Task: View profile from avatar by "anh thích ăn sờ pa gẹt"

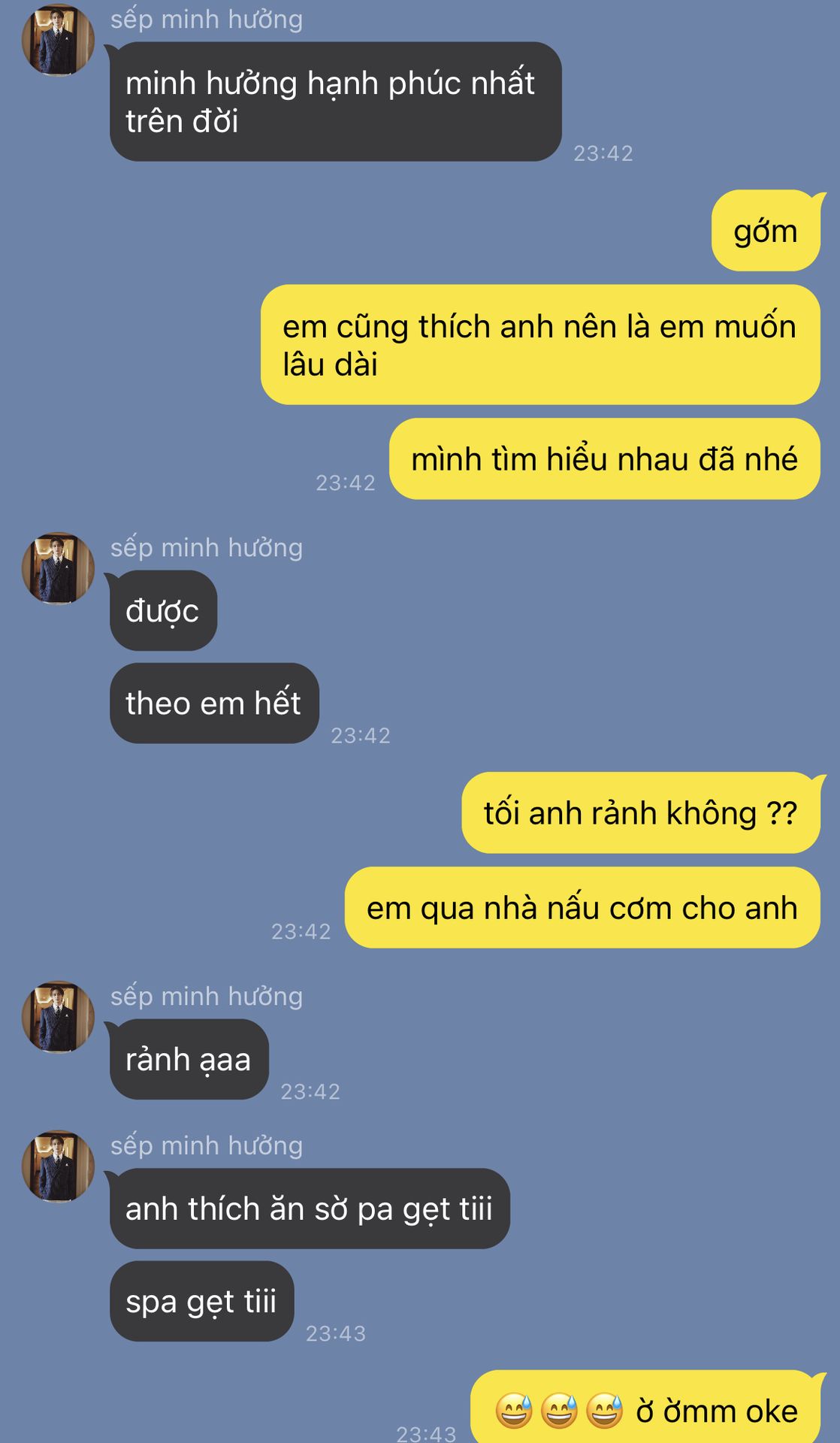Action: click(58, 1166)
